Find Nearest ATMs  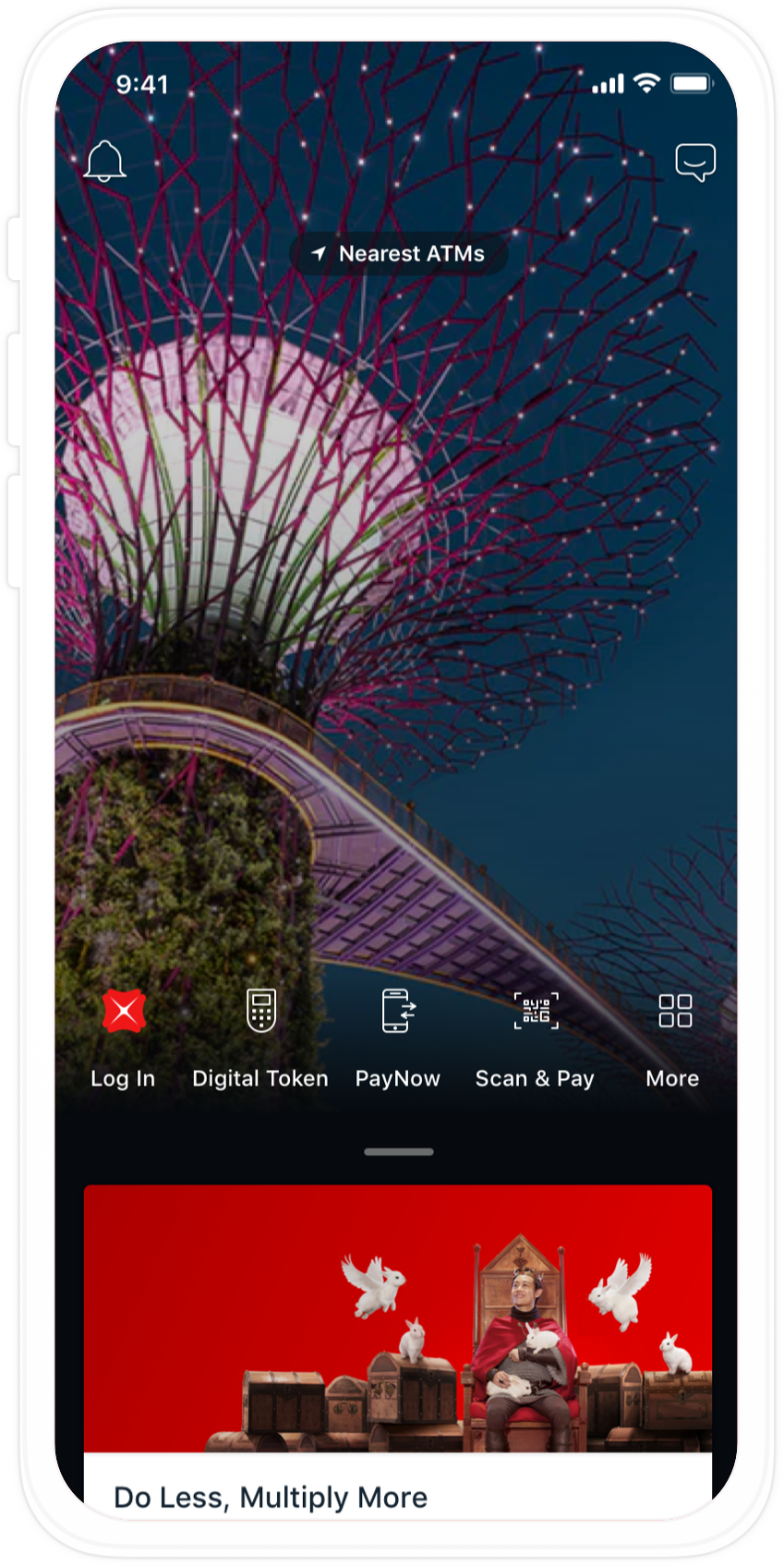[x=399, y=253]
